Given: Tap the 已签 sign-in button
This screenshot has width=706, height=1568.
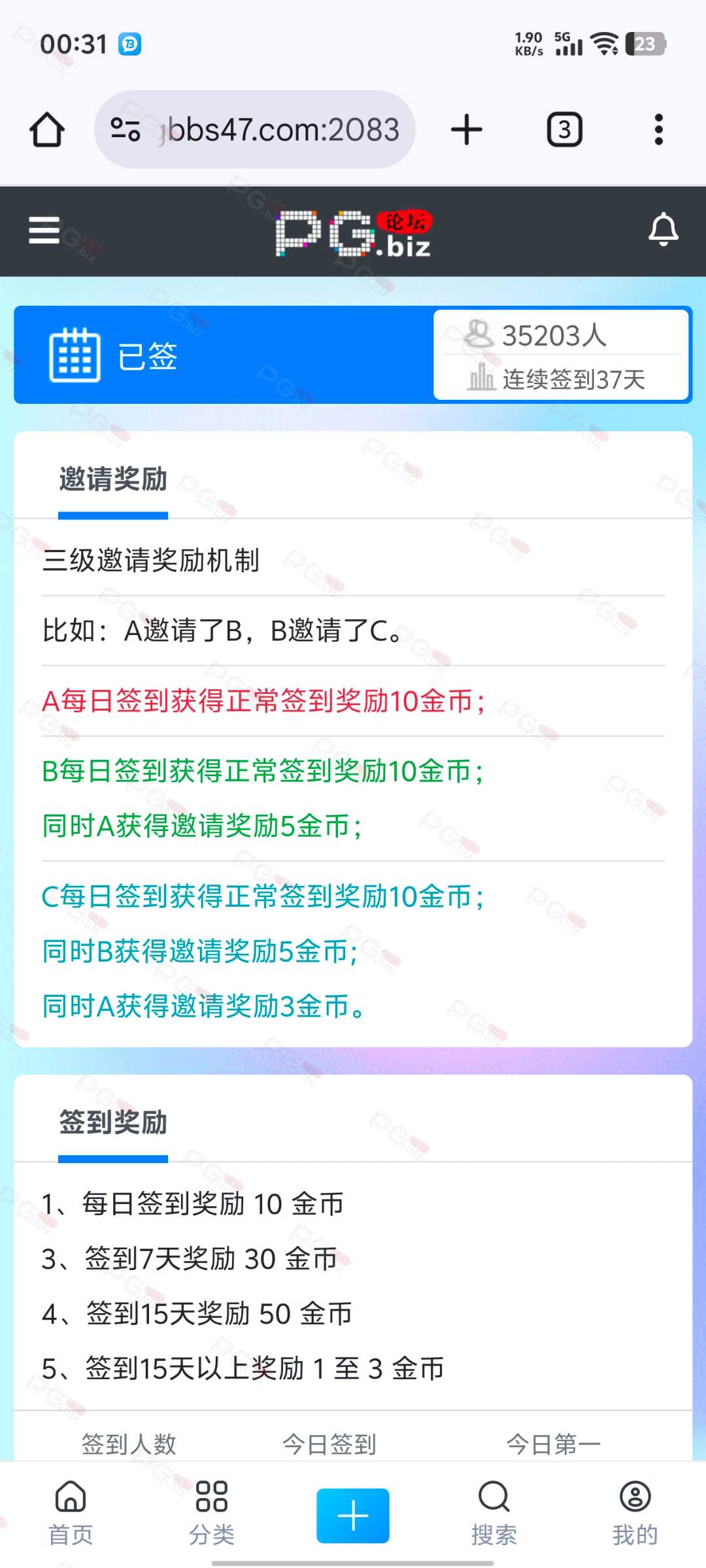Looking at the screenshot, I should (224, 355).
